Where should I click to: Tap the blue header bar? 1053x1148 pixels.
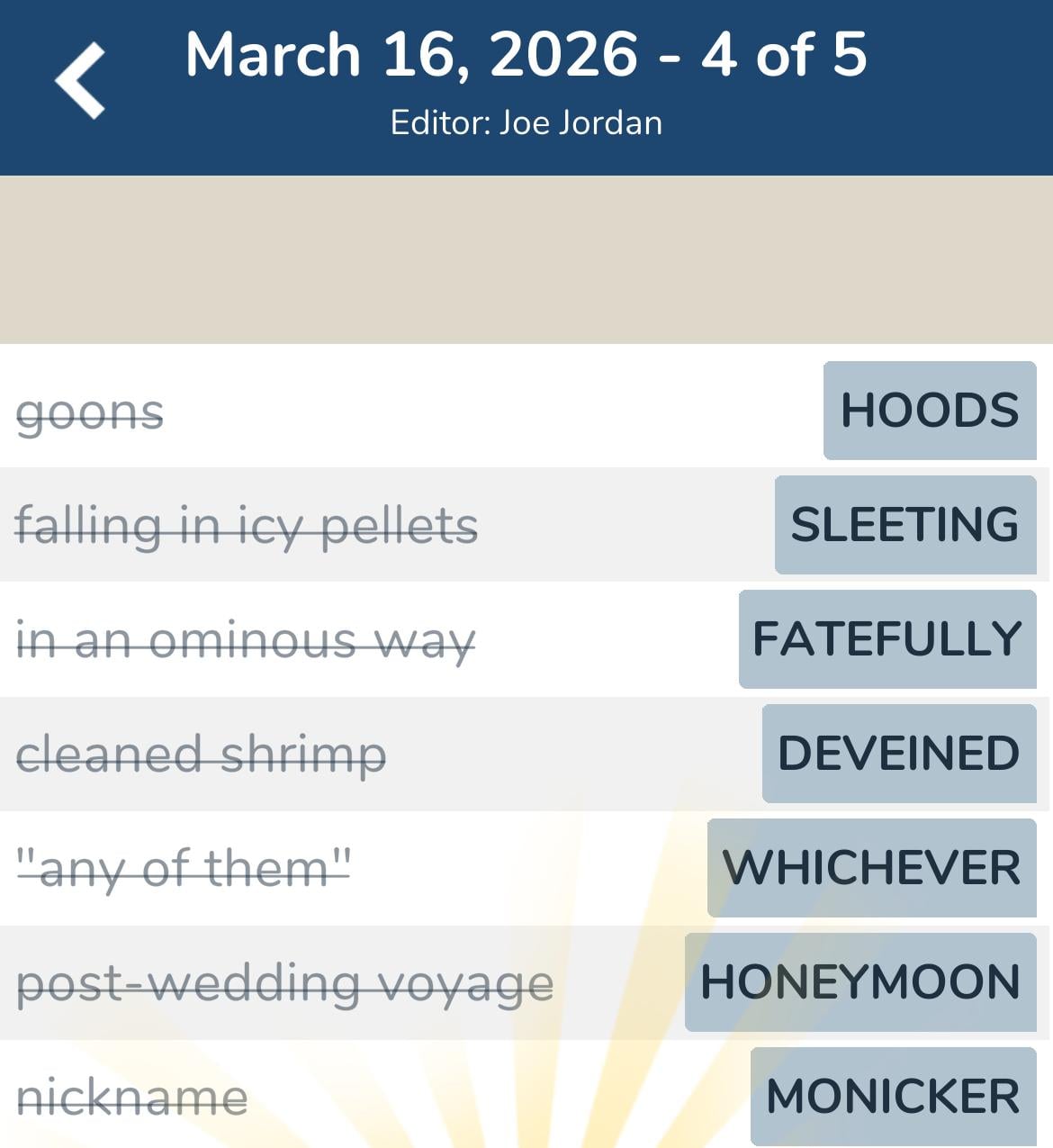[526, 87]
